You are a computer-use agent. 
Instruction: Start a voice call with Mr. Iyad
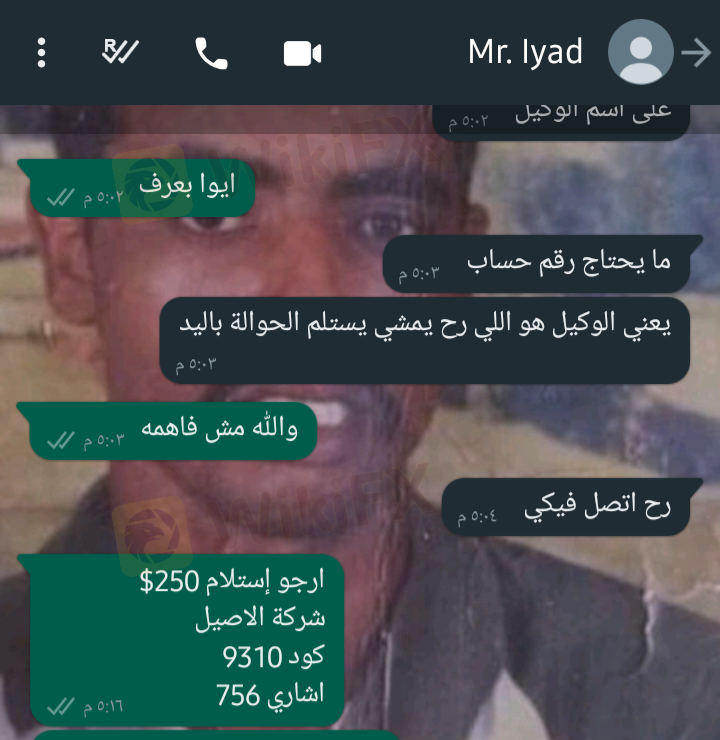tap(211, 53)
